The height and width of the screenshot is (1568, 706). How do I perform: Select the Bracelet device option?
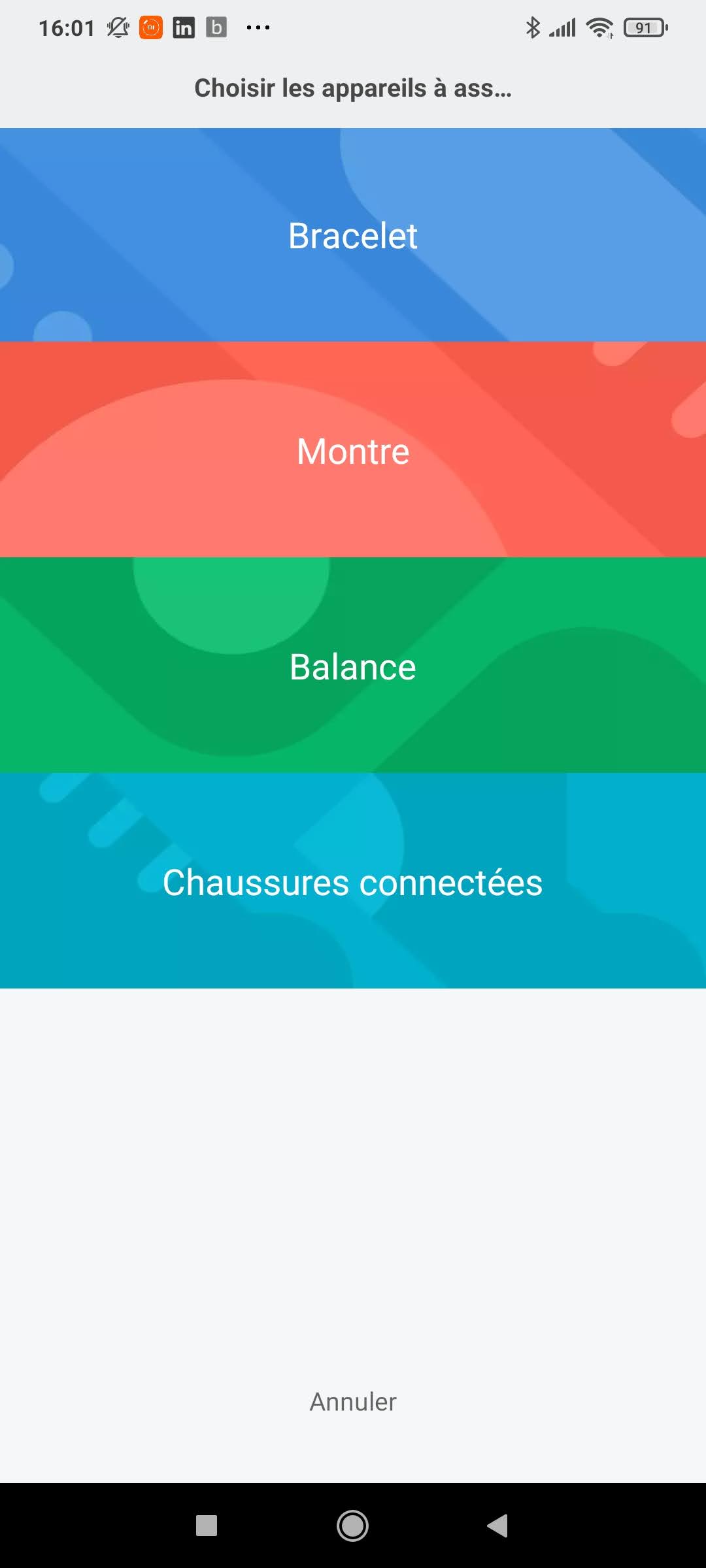point(353,235)
